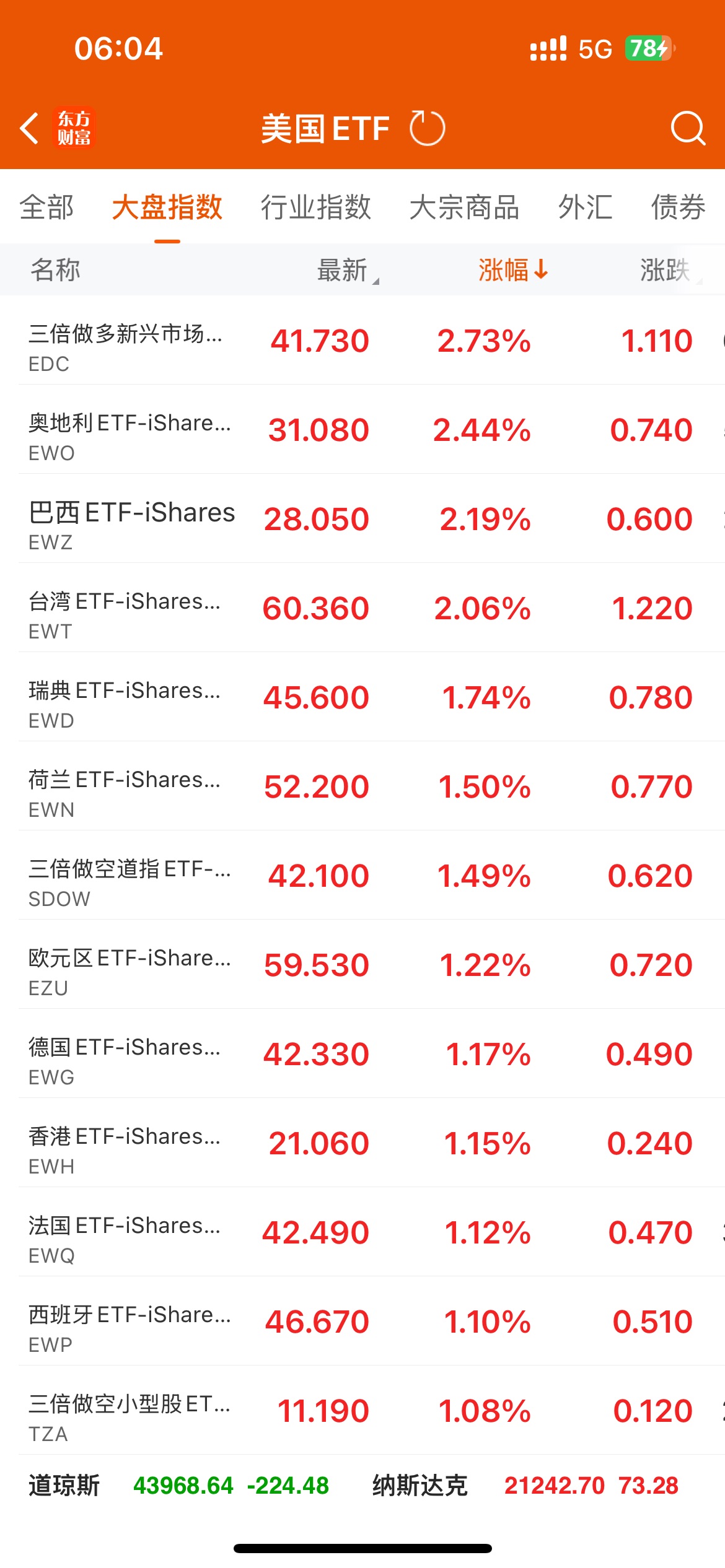
Task: Open the search magnifier icon
Action: point(688,128)
